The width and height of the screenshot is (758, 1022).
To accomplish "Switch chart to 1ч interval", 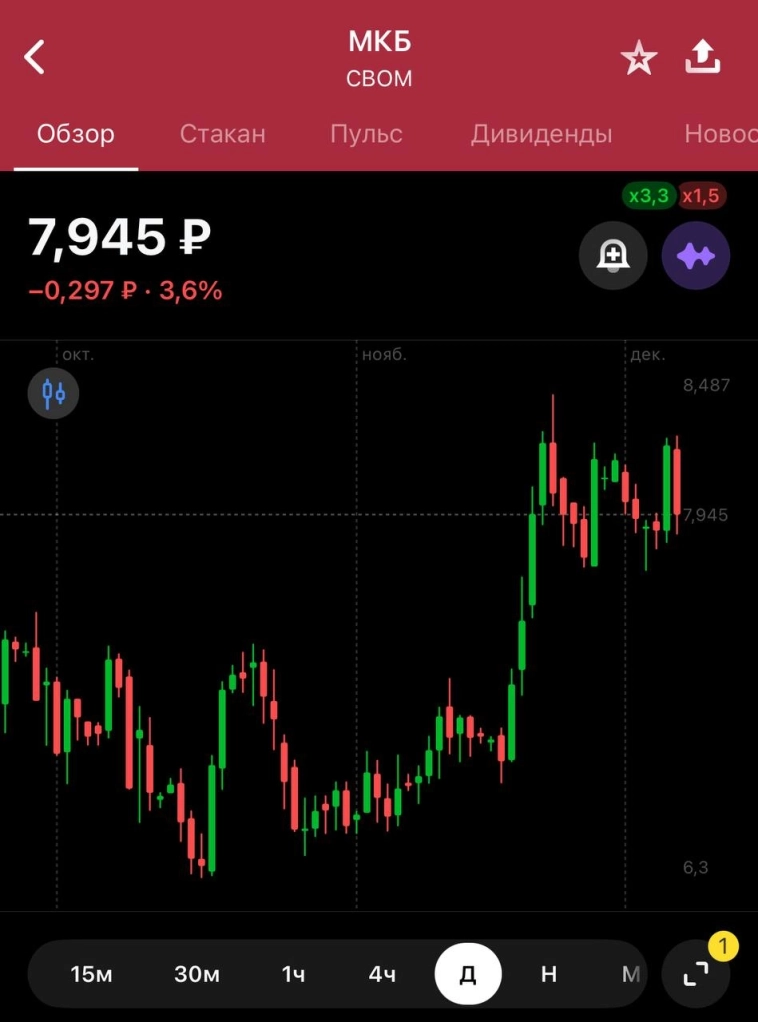I will pyautogui.click(x=293, y=974).
